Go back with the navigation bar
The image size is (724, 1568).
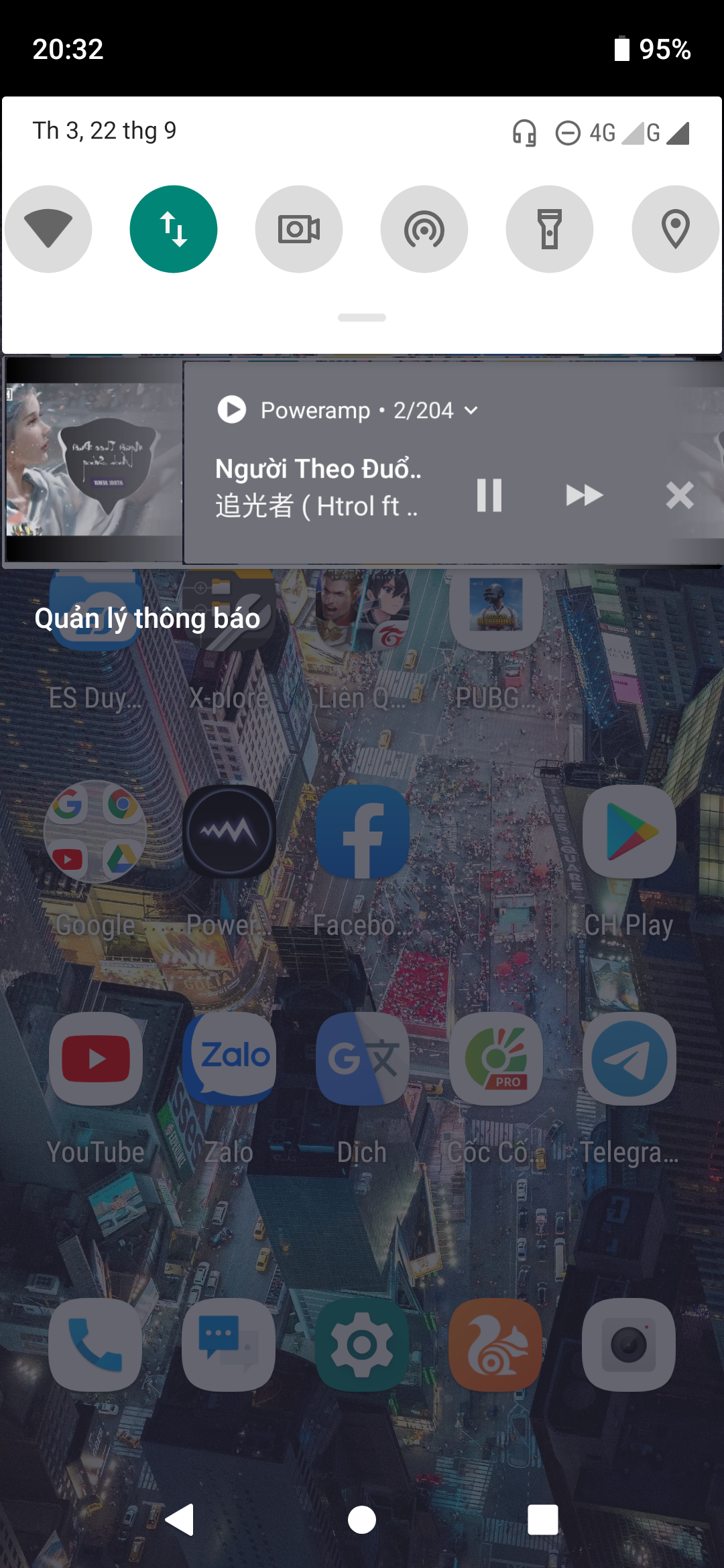180,1519
